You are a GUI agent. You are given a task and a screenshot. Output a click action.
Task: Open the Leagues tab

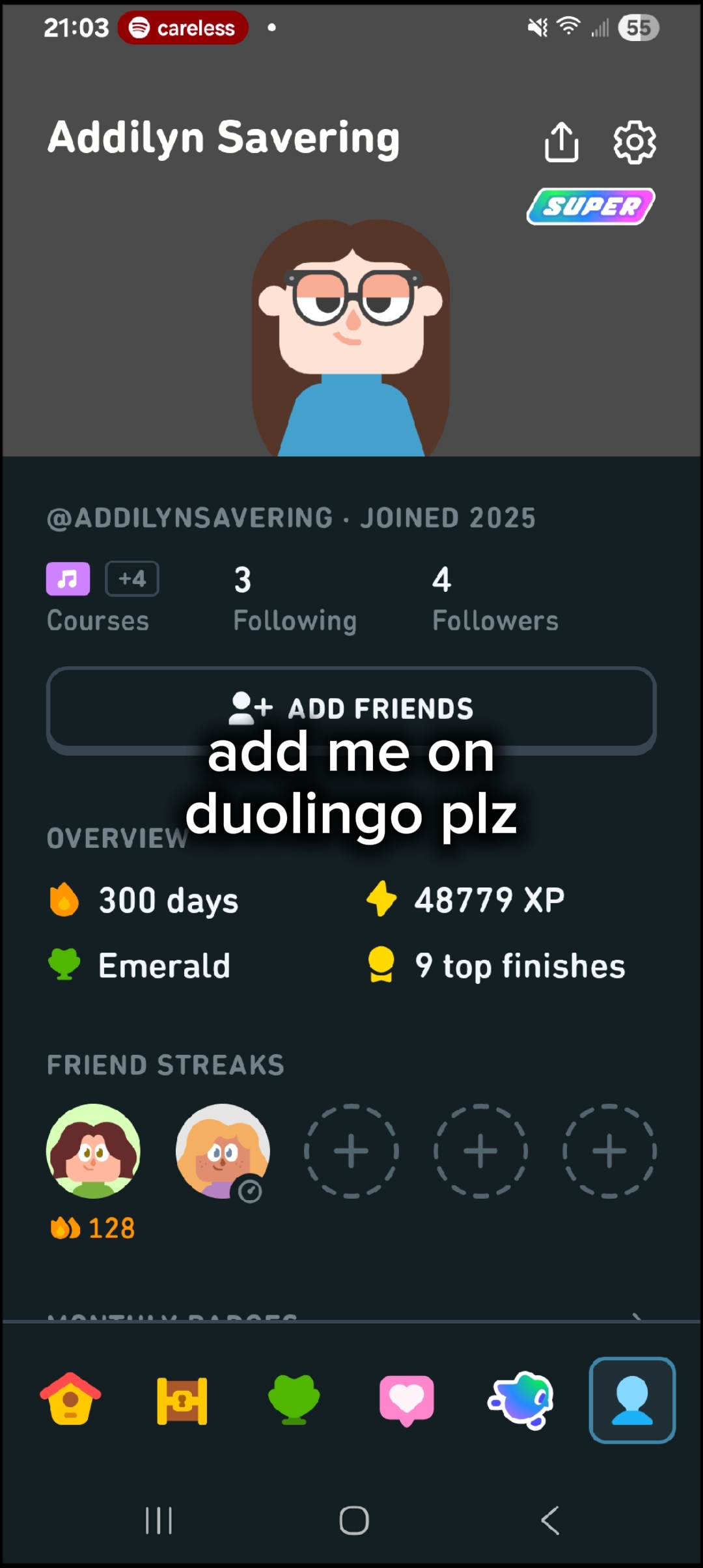[x=294, y=1400]
